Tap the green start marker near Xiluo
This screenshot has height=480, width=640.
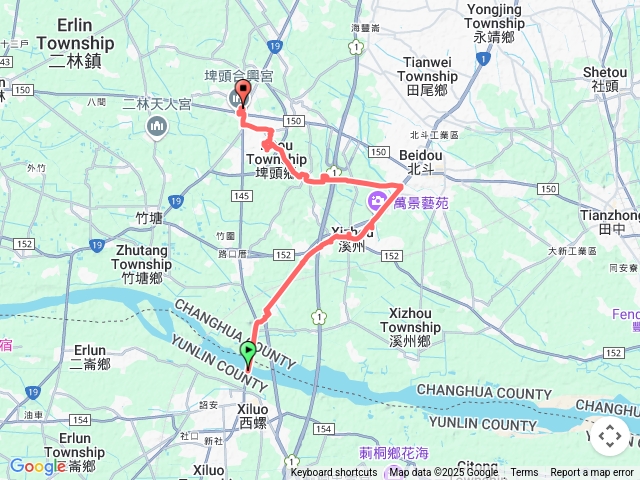(248, 355)
